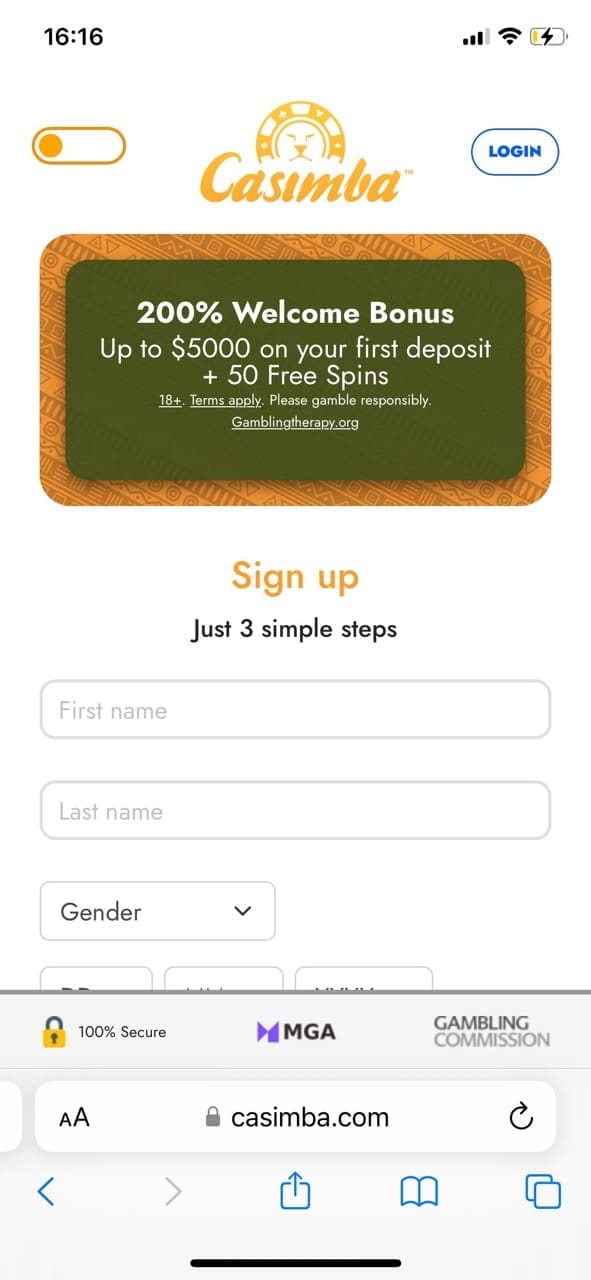Open Safari bookmarks
591x1280 pixels.
[x=419, y=1191]
